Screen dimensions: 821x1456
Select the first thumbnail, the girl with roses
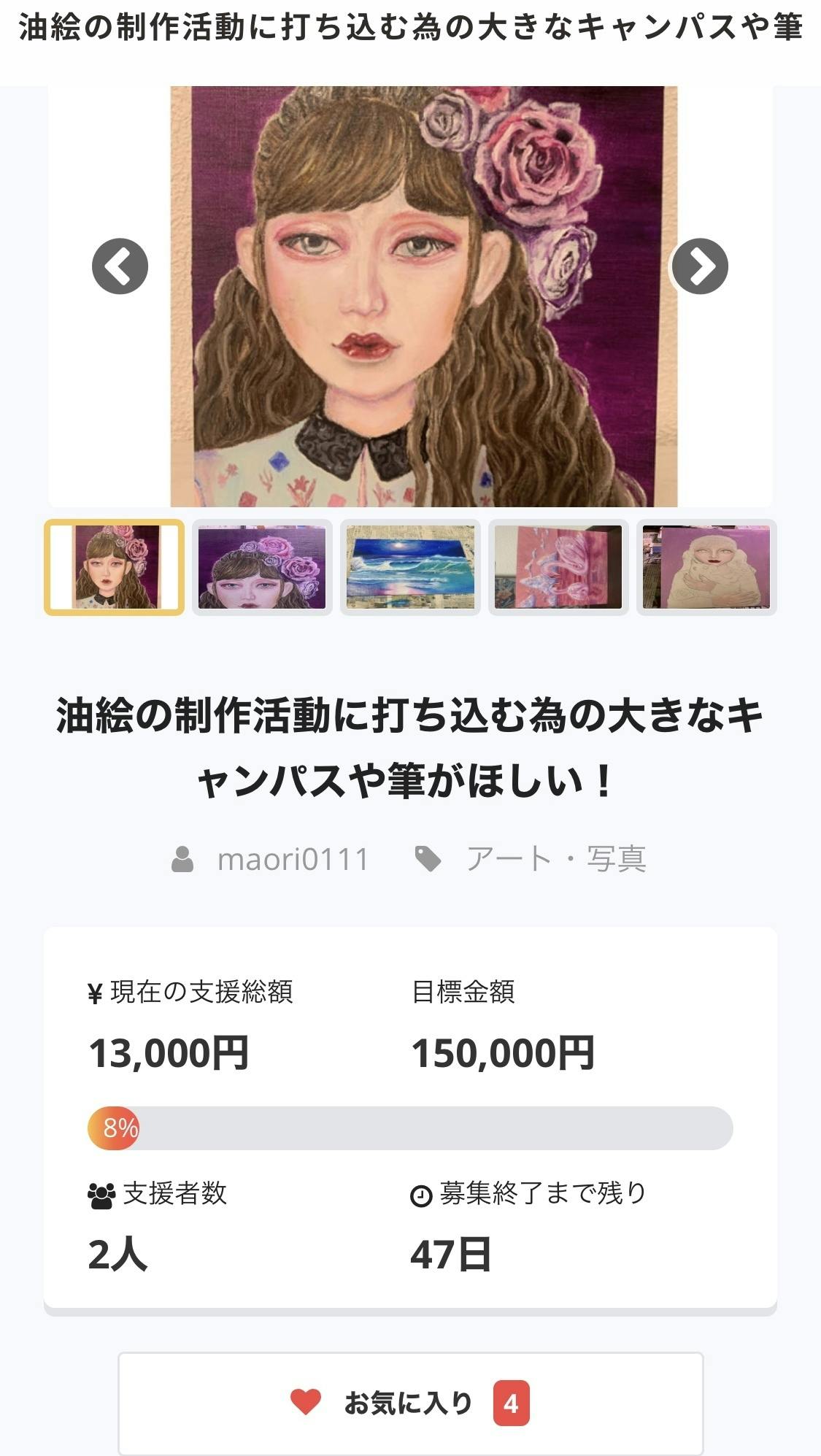click(x=115, y=567)
